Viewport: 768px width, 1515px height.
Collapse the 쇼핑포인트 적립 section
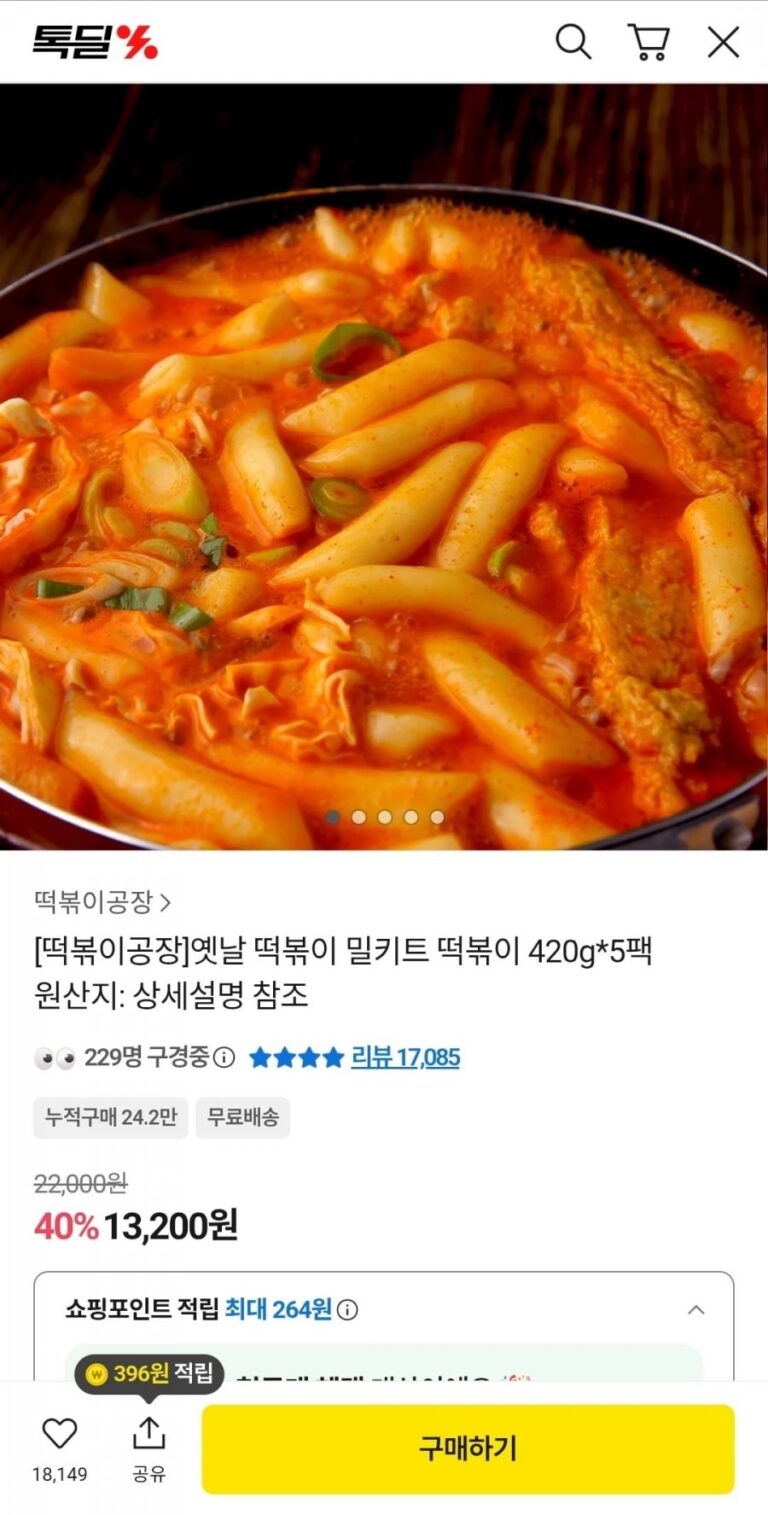tap(696, 1310)
